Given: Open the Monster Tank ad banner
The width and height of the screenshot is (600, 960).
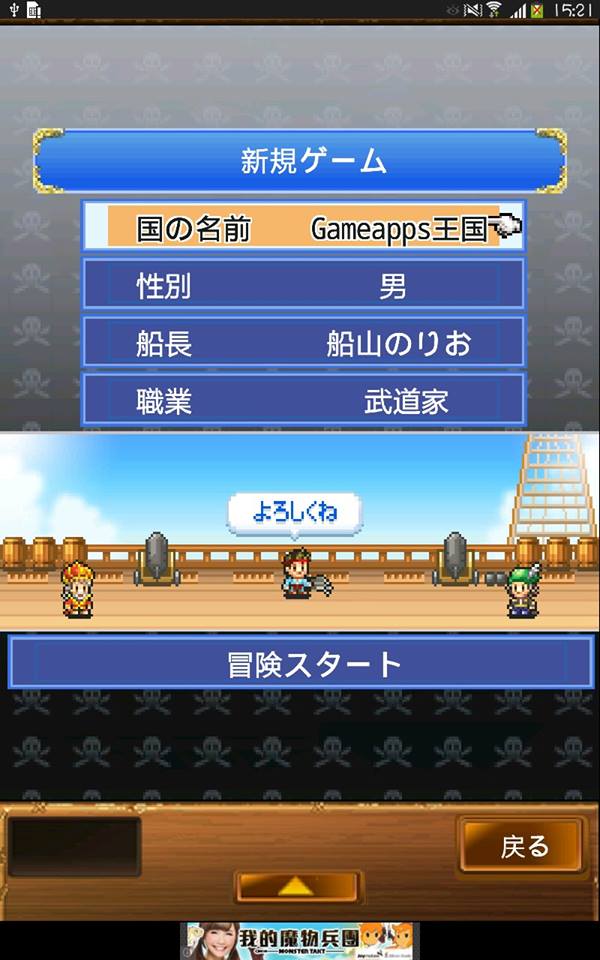Looking at the screenshot, I should [300, 941].
